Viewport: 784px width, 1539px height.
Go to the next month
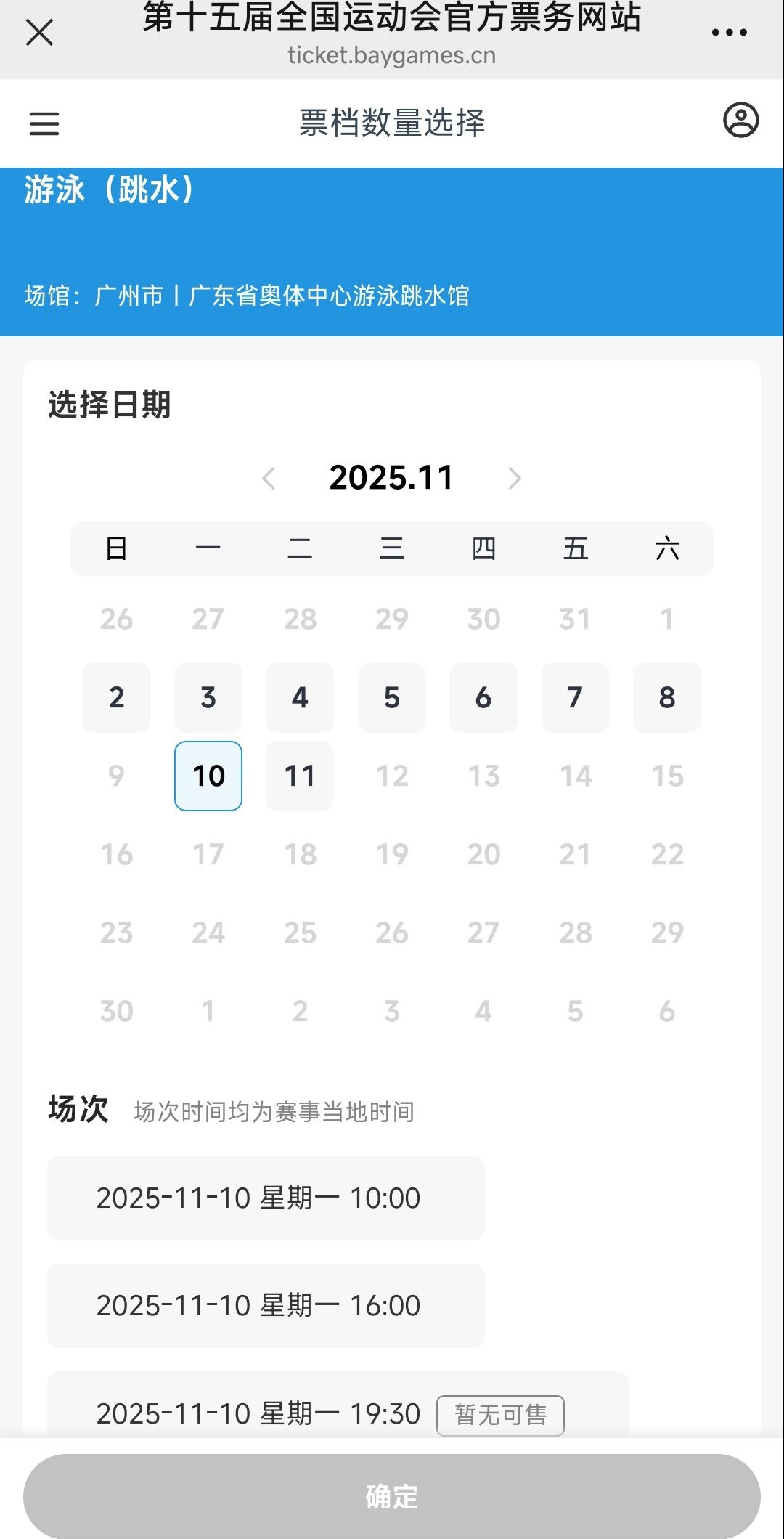pos(515,479)
